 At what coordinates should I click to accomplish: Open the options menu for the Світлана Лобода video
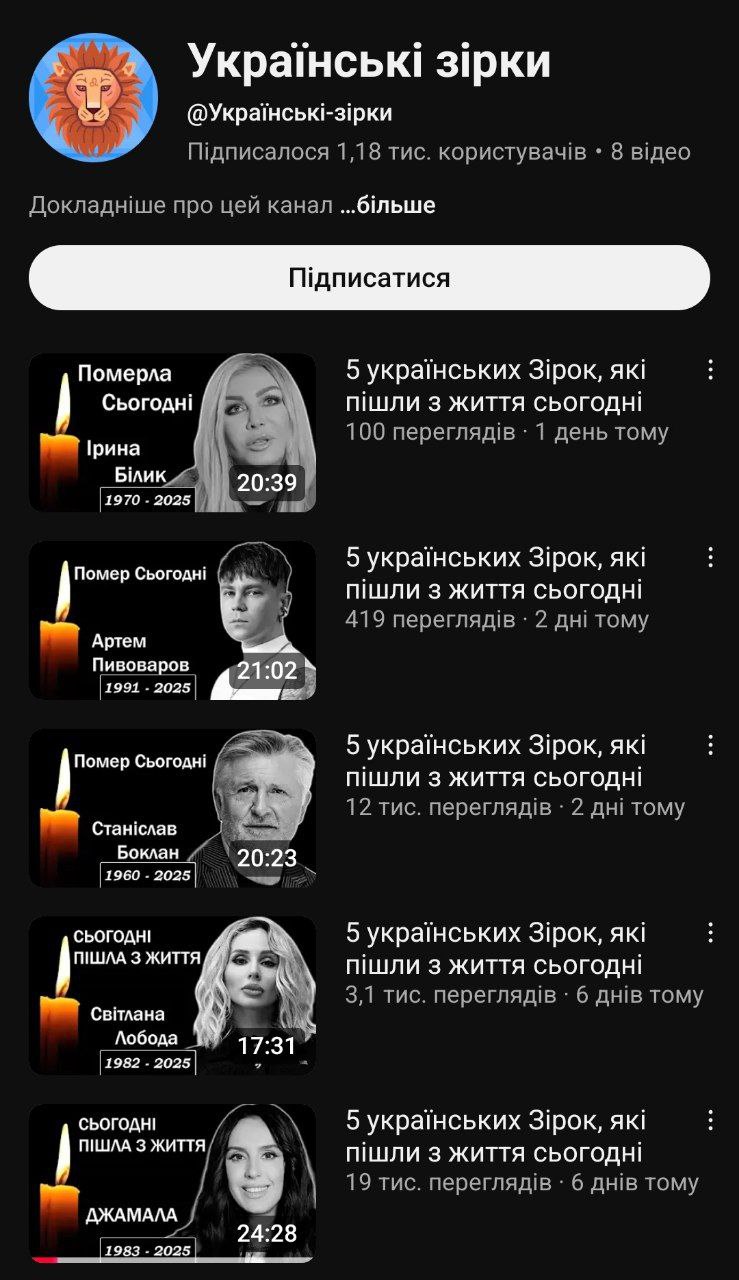click(712, 933)
